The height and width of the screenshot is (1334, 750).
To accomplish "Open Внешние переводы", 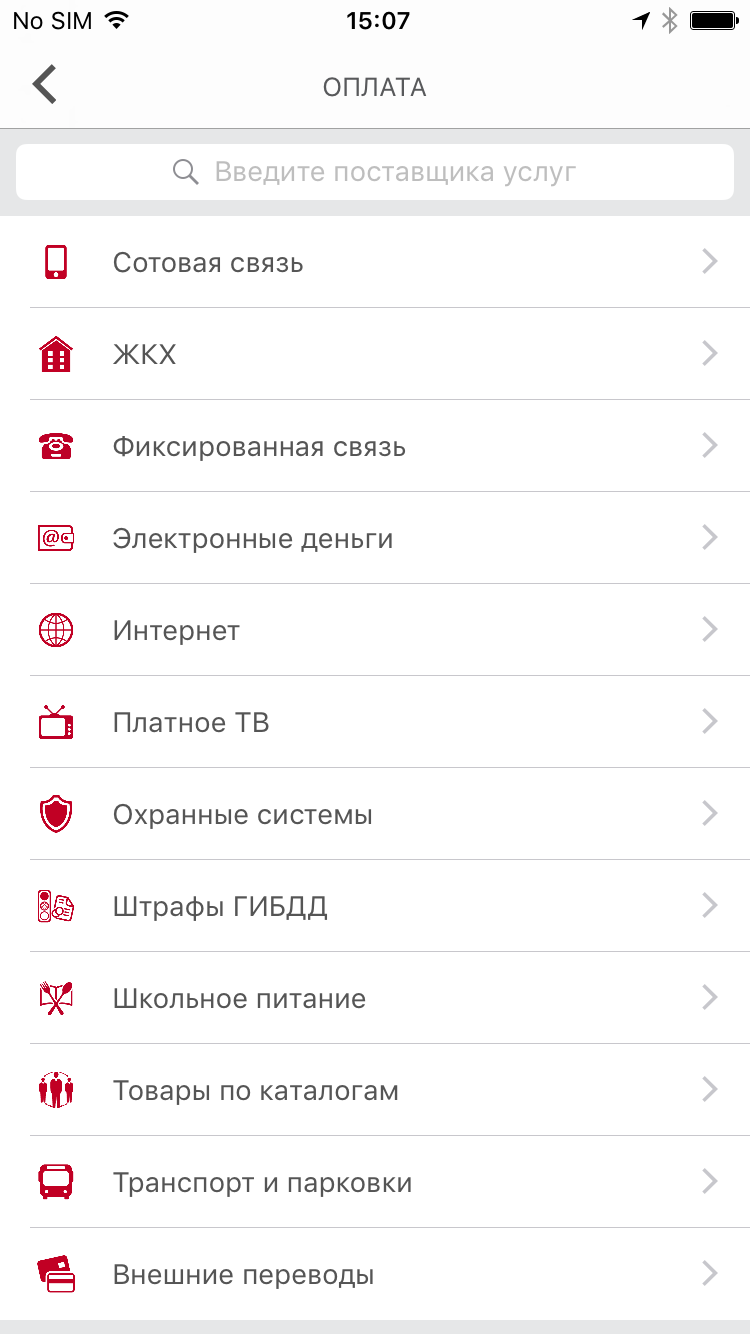I will (x=375, y=1274).
